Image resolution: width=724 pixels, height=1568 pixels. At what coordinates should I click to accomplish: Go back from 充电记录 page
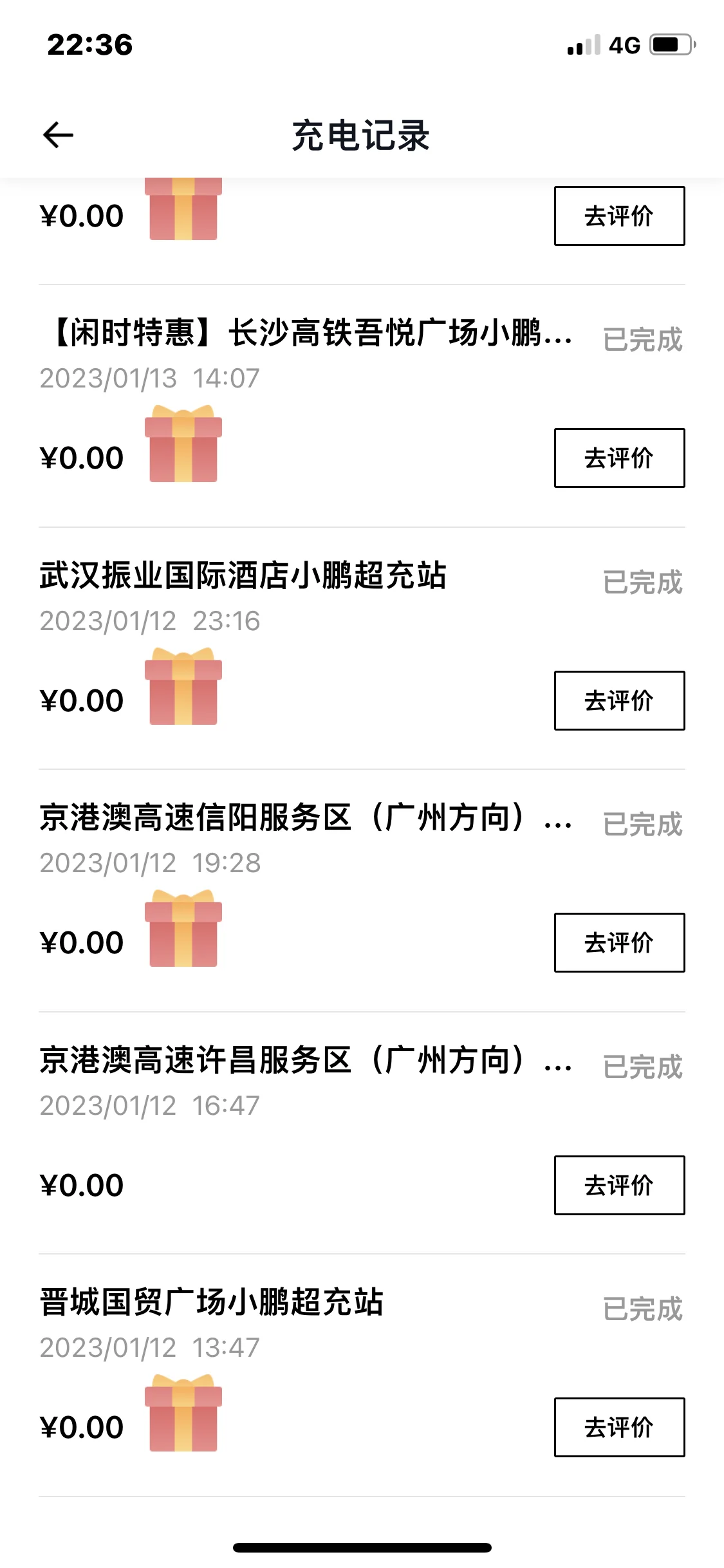point(58,135)
